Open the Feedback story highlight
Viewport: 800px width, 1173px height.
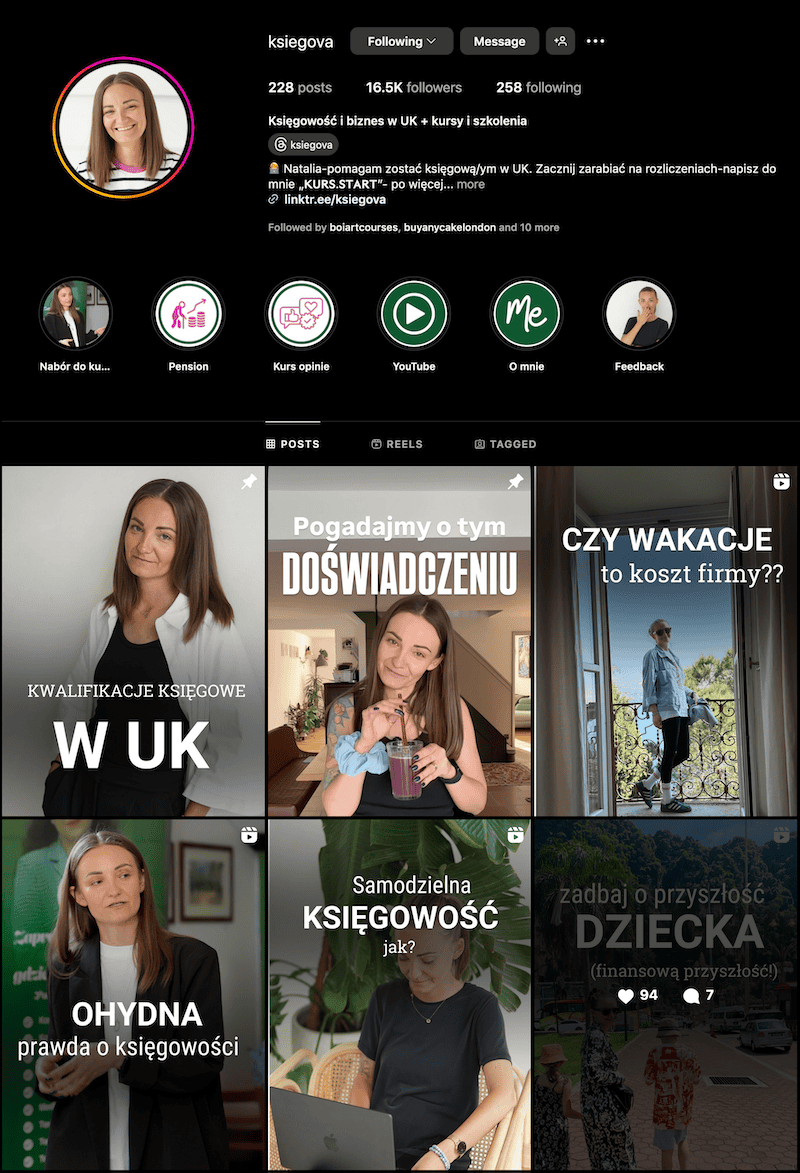pyautogui.click(x=639, y=313)
